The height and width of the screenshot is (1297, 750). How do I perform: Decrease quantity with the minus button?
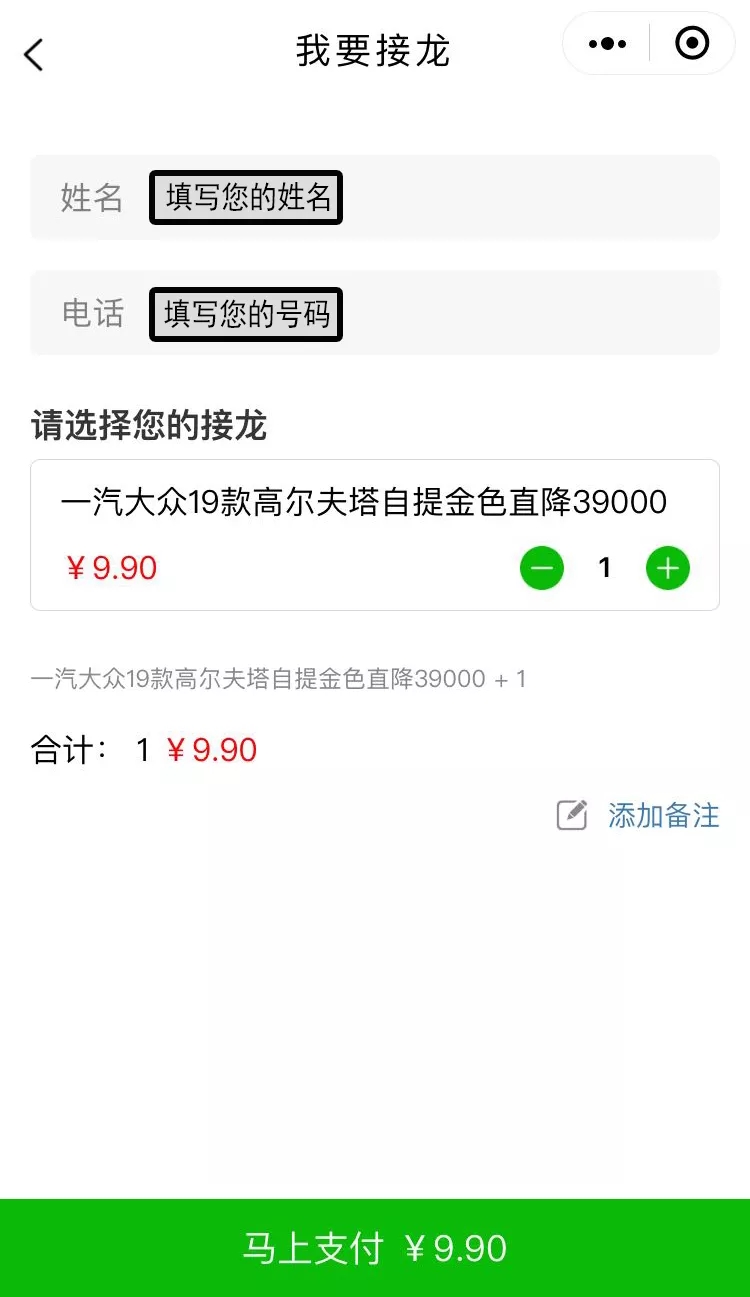[542, 568]
